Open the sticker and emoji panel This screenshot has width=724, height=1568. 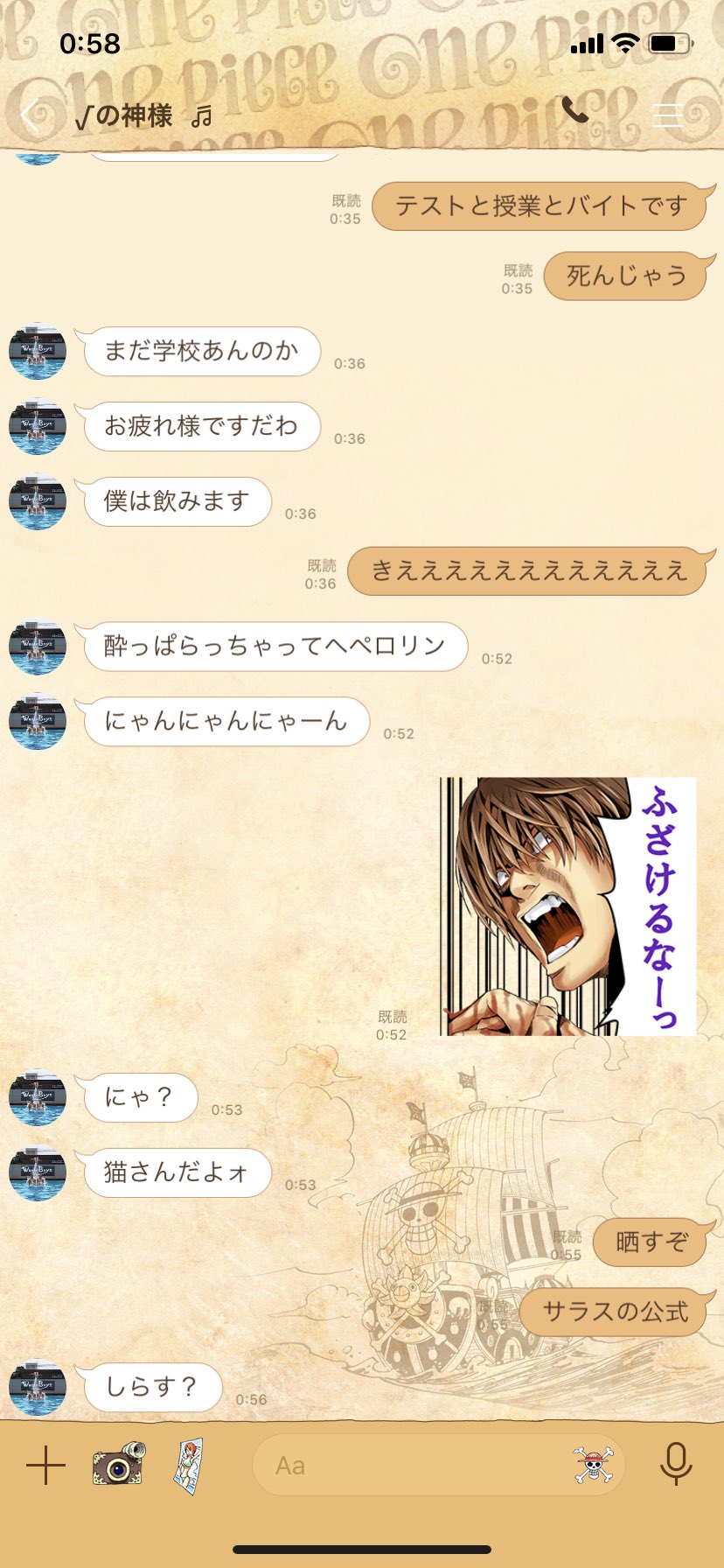pos(593,1465)
